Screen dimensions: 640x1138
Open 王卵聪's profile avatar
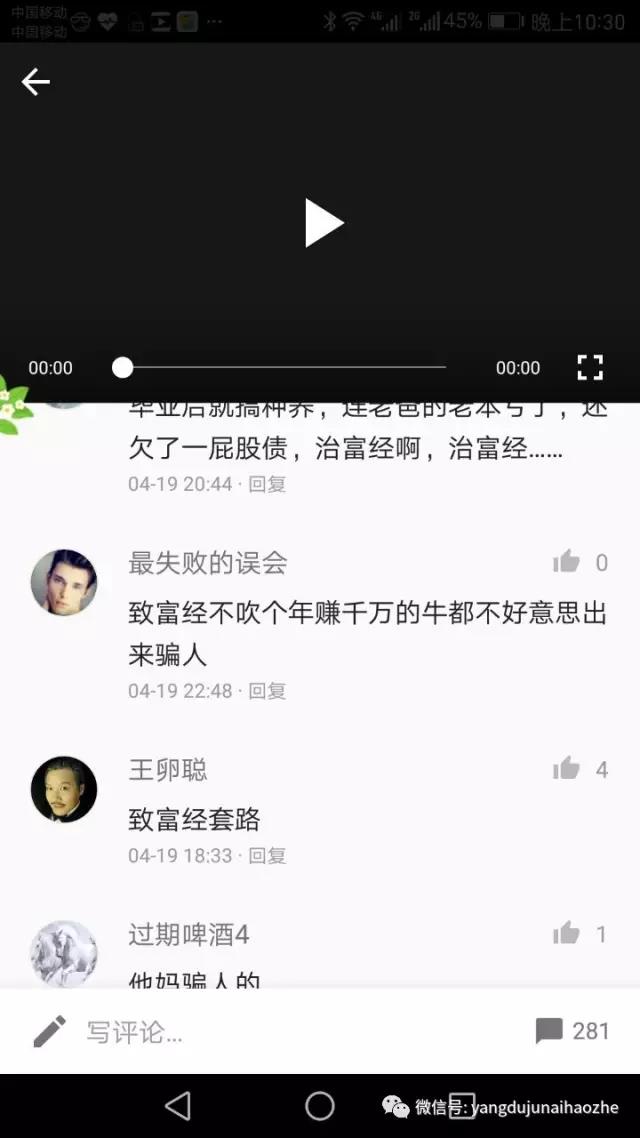click(x=64, y=789)
